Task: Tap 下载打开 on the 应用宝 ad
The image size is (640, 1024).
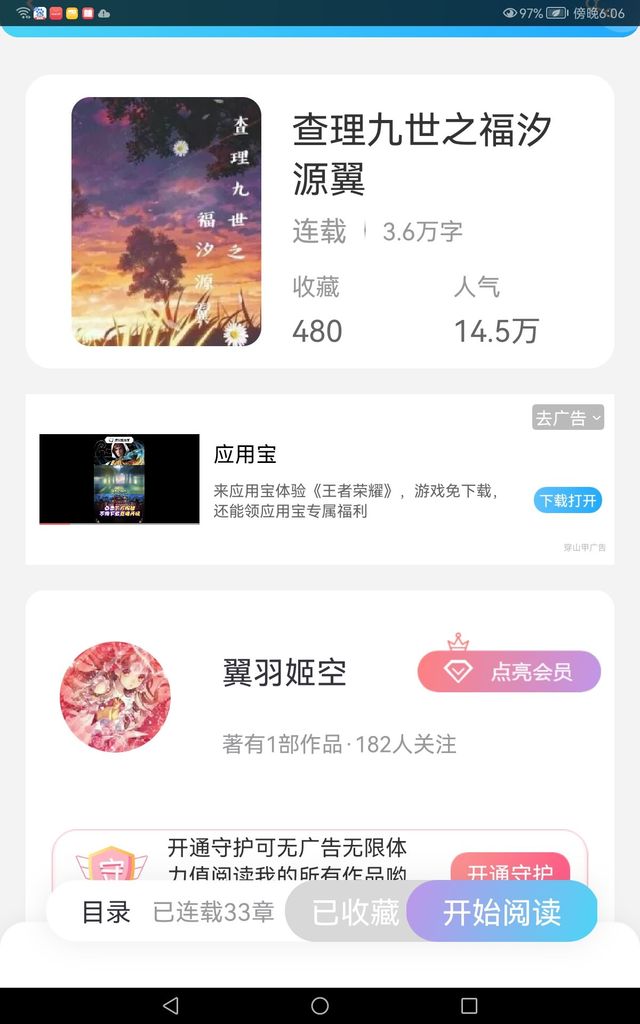Action: click(567, 500)
